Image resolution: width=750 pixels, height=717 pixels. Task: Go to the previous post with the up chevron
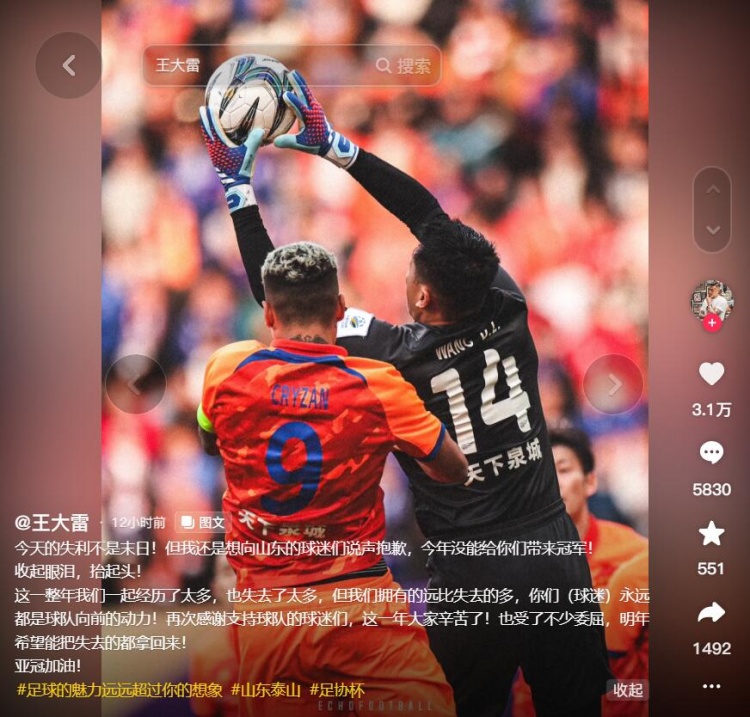coord(712,189)
